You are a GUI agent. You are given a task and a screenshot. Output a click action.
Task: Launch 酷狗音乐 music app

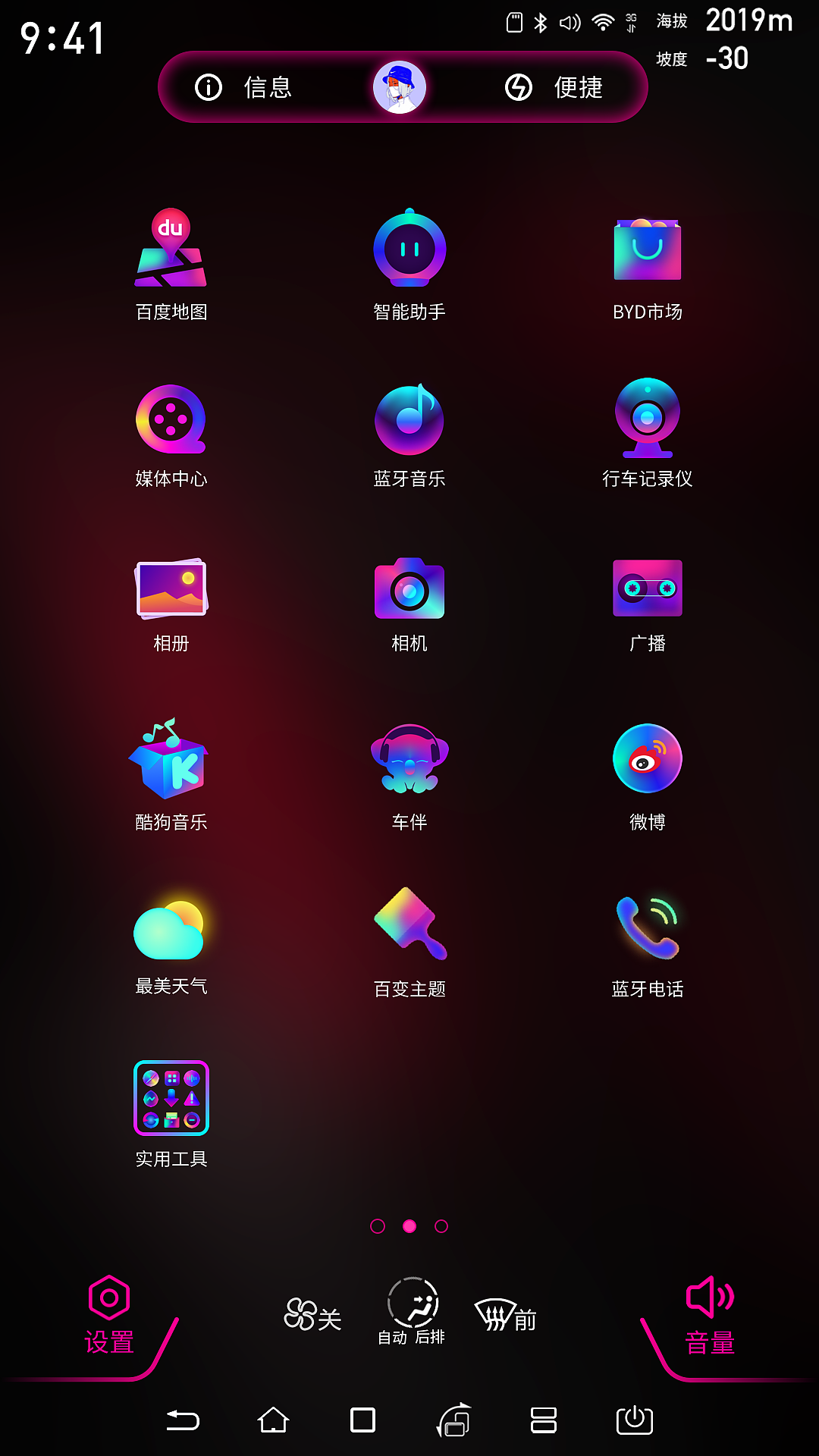point(171,760)
